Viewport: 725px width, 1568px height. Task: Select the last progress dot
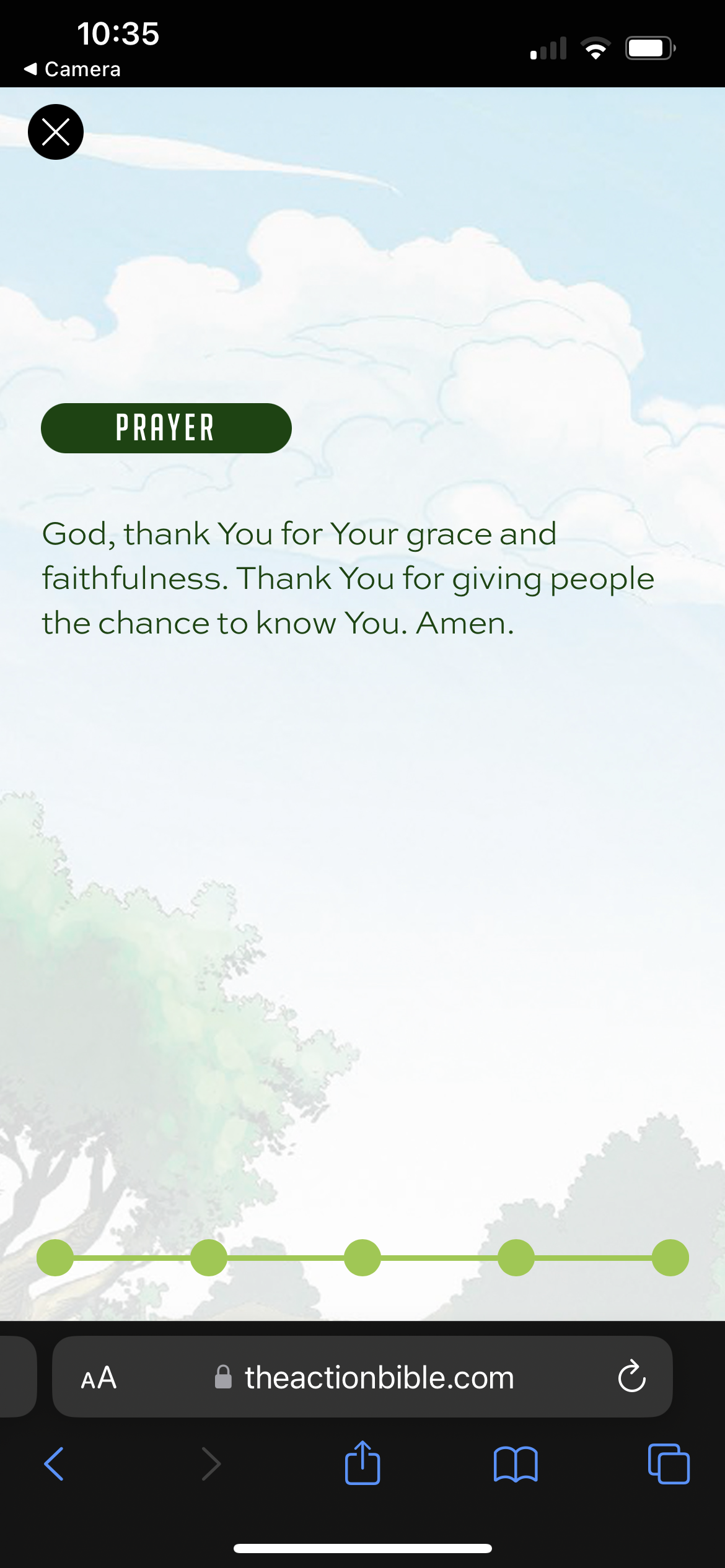670,1258
